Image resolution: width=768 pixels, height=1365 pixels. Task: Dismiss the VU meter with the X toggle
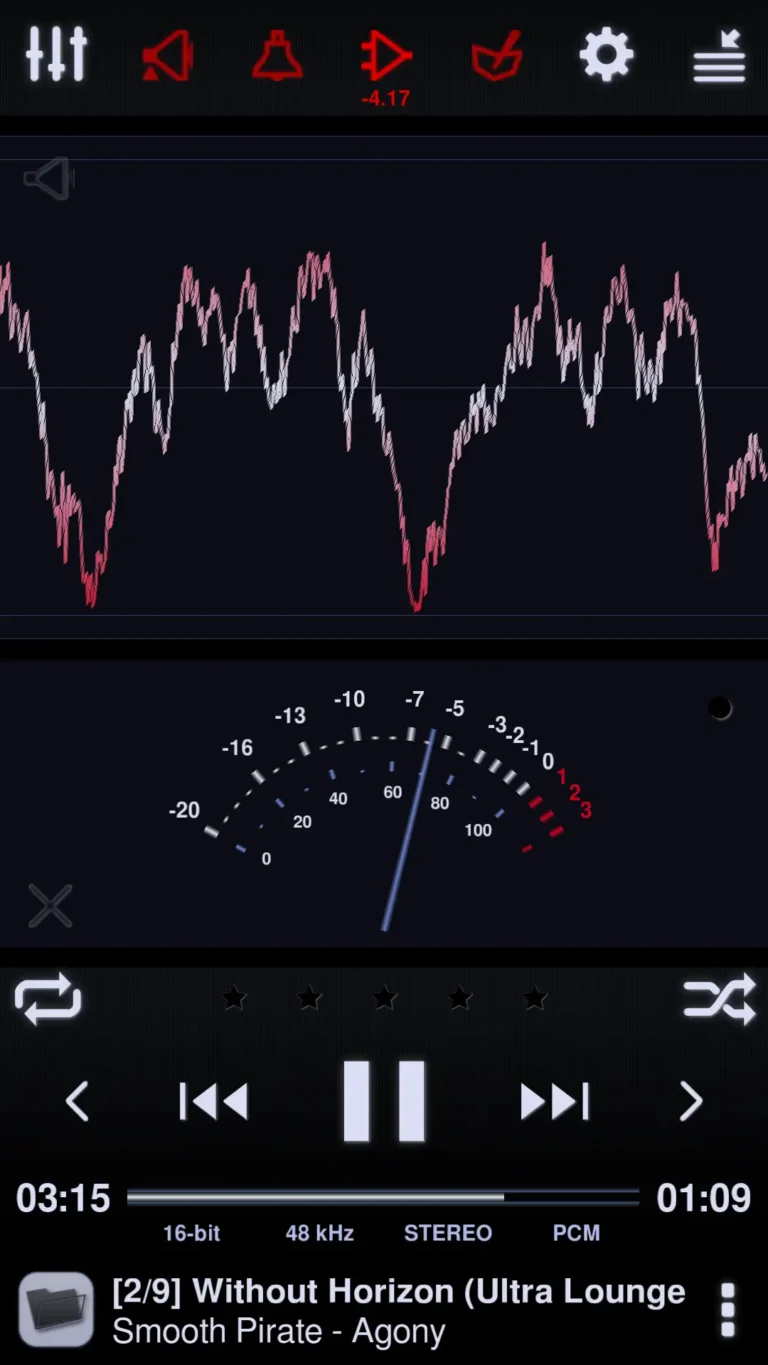coord(49,905)
